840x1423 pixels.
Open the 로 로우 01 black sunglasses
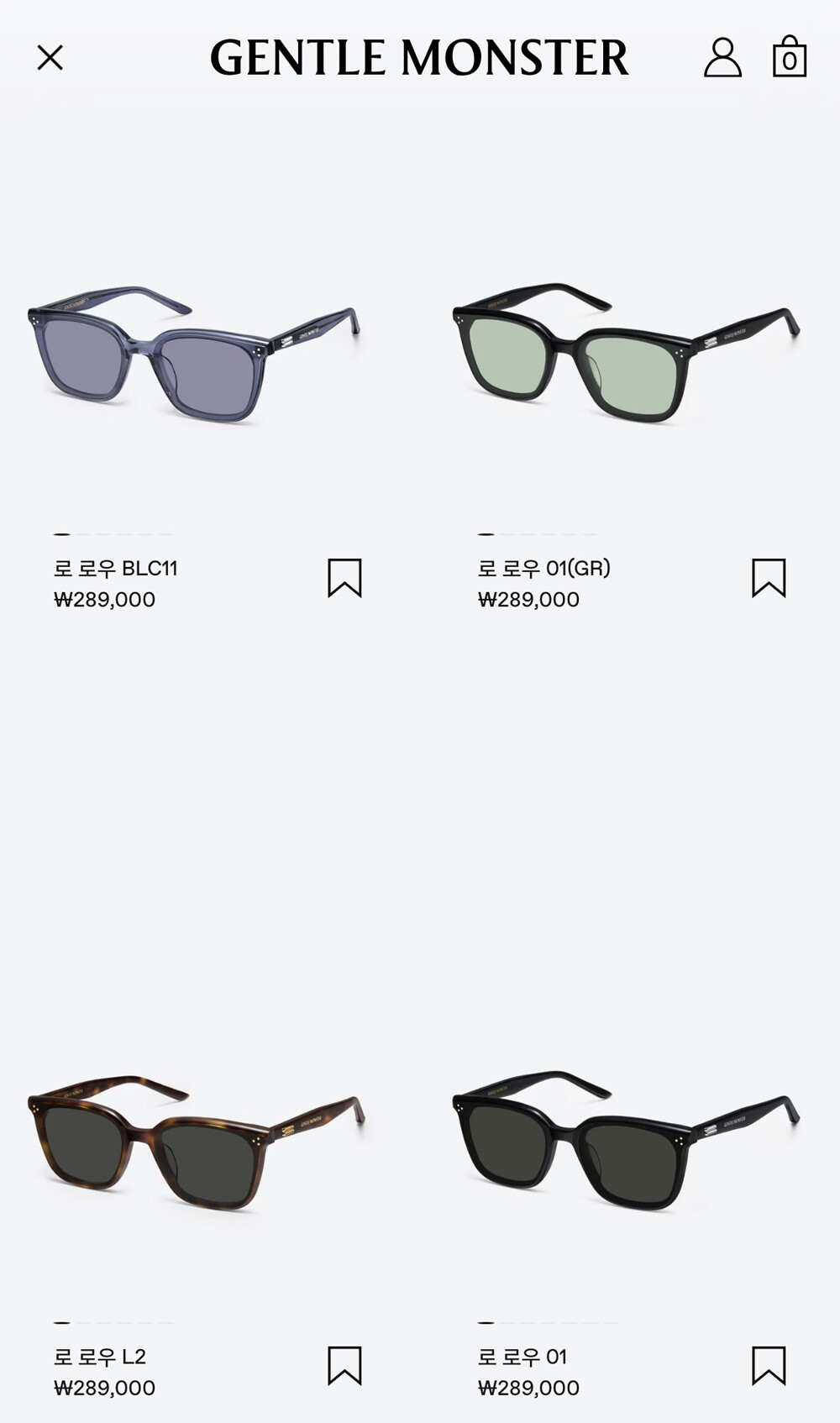pyautogui.click(x=626, y=1142)
